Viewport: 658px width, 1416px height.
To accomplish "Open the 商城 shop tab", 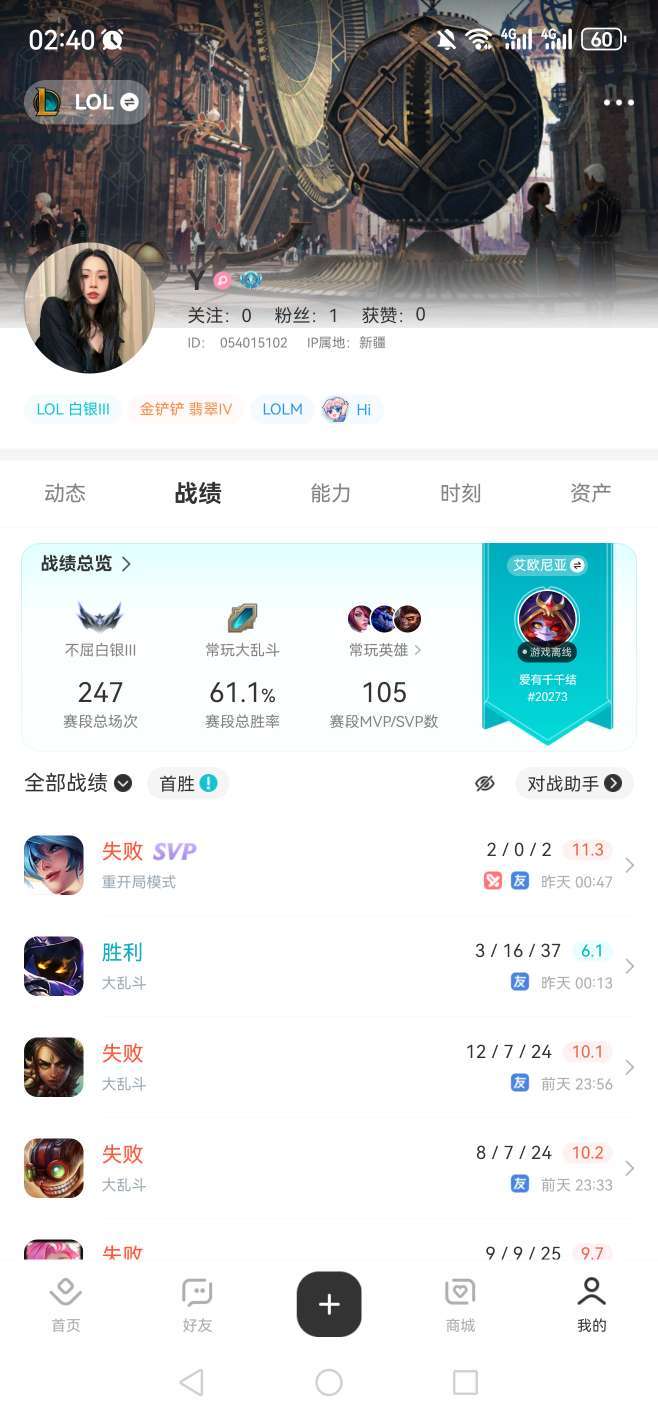I will pos(460,1305).
